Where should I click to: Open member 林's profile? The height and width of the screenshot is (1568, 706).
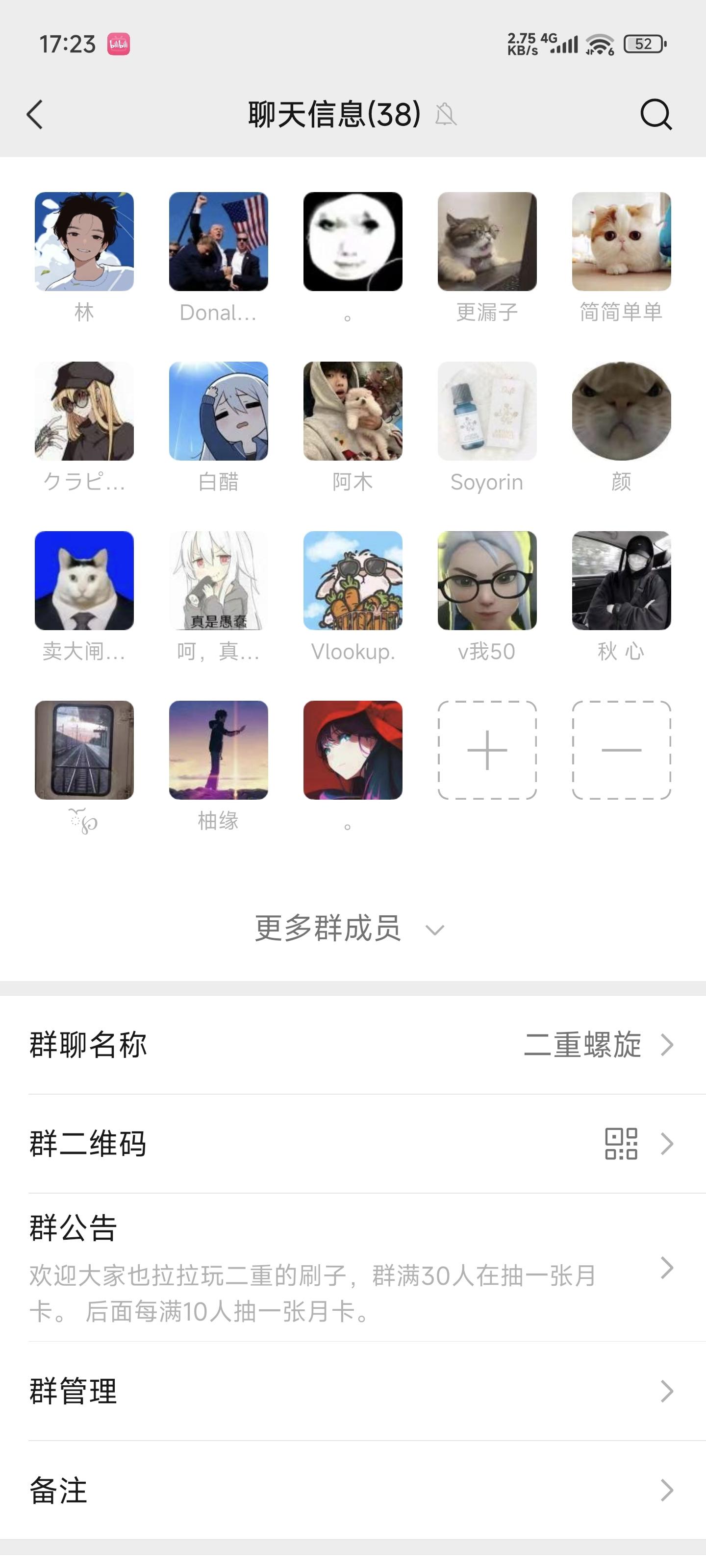click(x=84, y=242)
